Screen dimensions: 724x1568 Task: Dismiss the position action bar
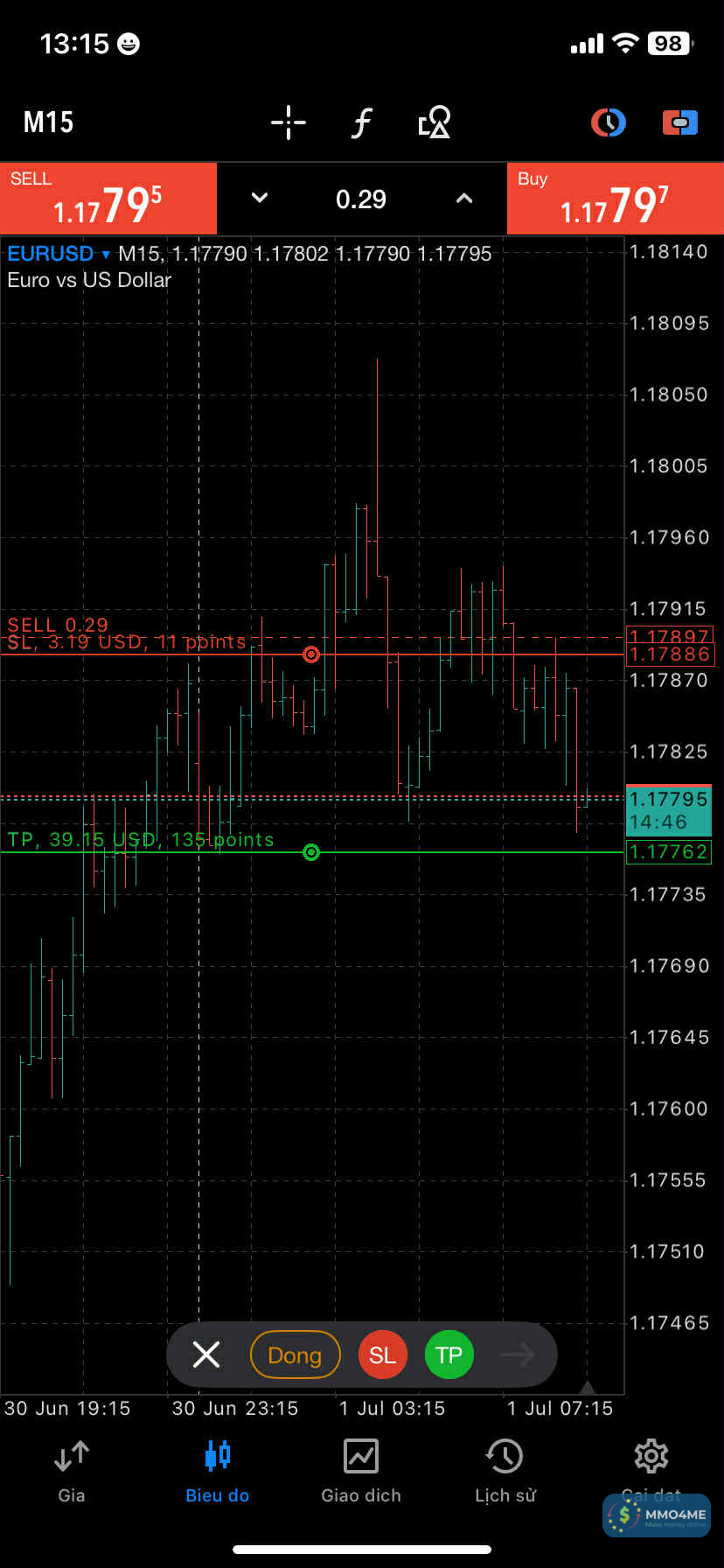[206, 1354]
